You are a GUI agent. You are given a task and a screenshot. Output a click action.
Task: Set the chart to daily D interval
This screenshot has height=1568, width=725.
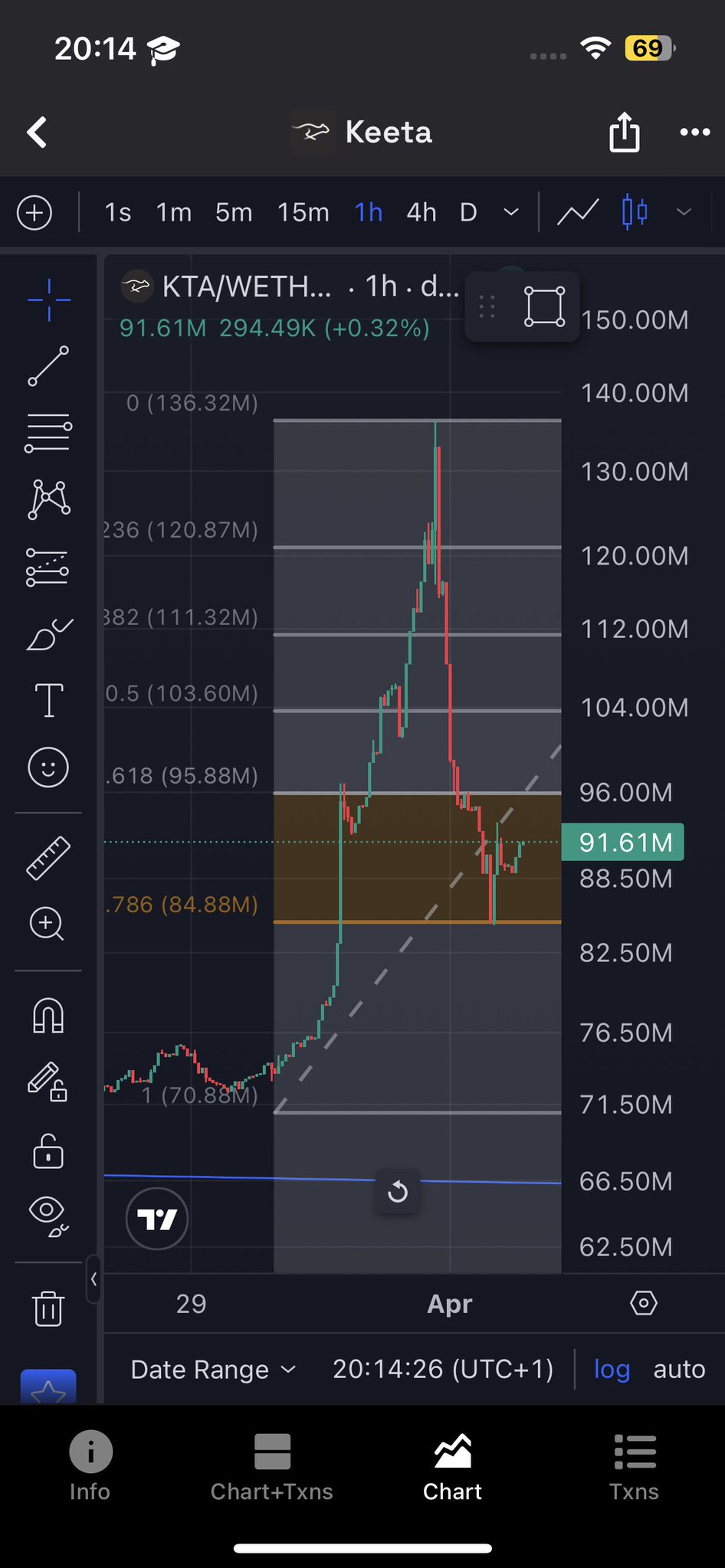click(x=468, y=212)
